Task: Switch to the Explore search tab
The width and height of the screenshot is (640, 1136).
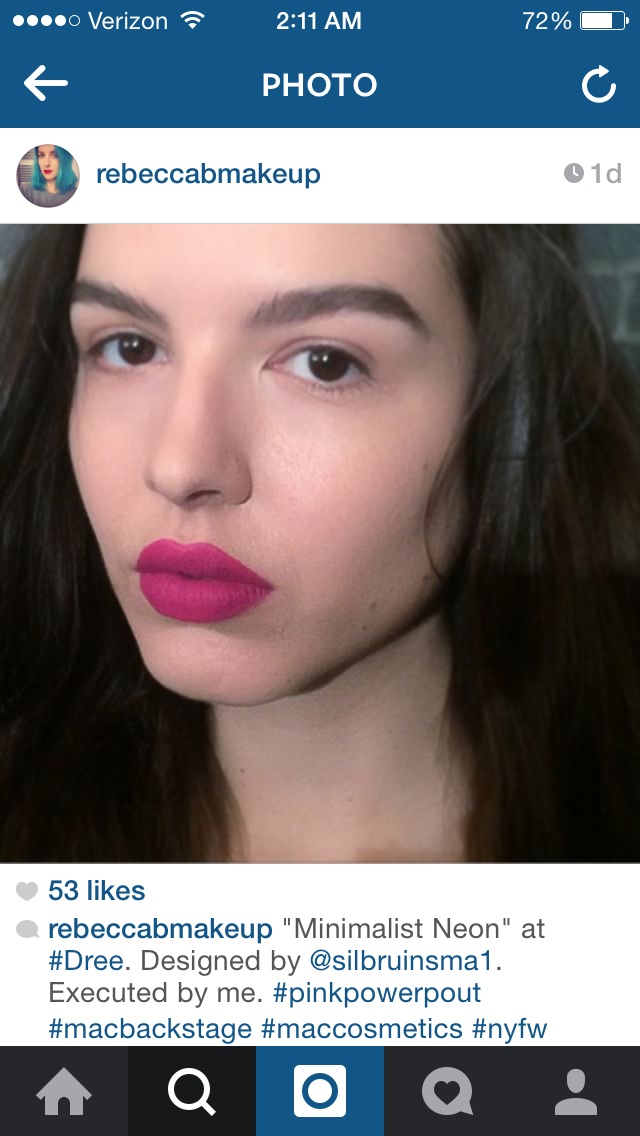Action: 192,1091
